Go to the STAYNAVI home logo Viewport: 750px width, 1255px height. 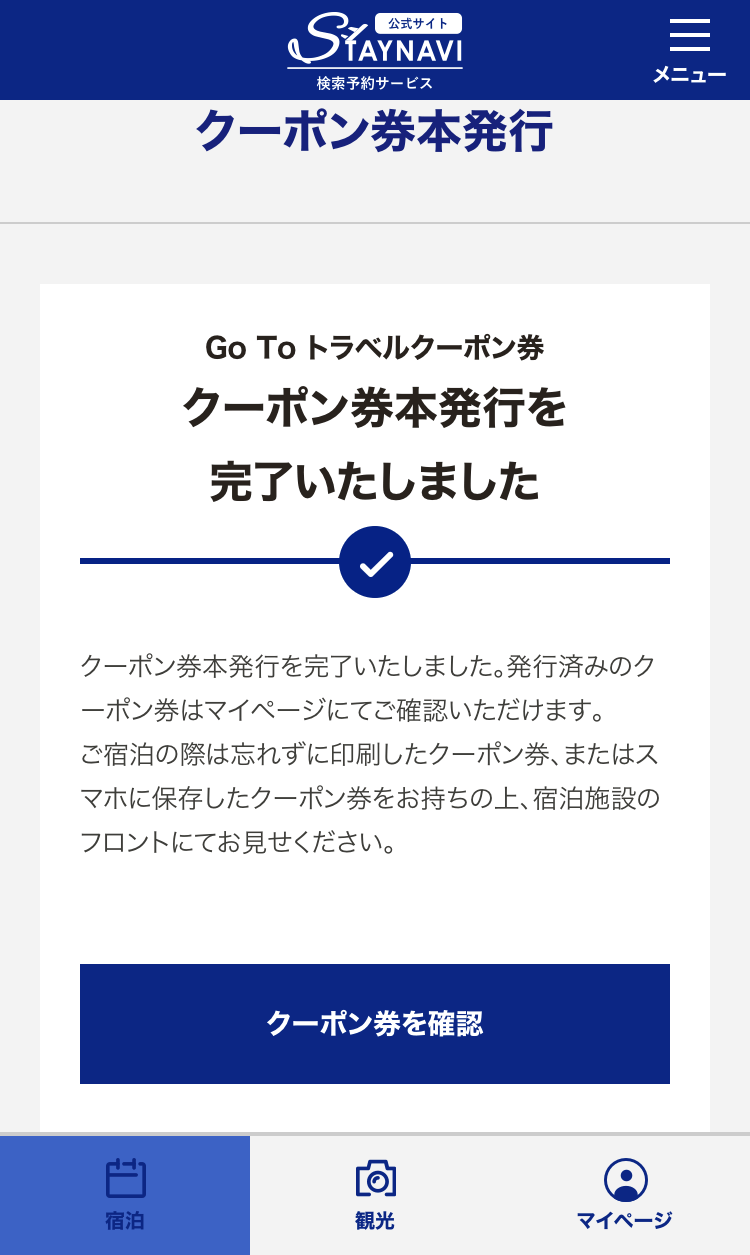click(x=375, y=50)
